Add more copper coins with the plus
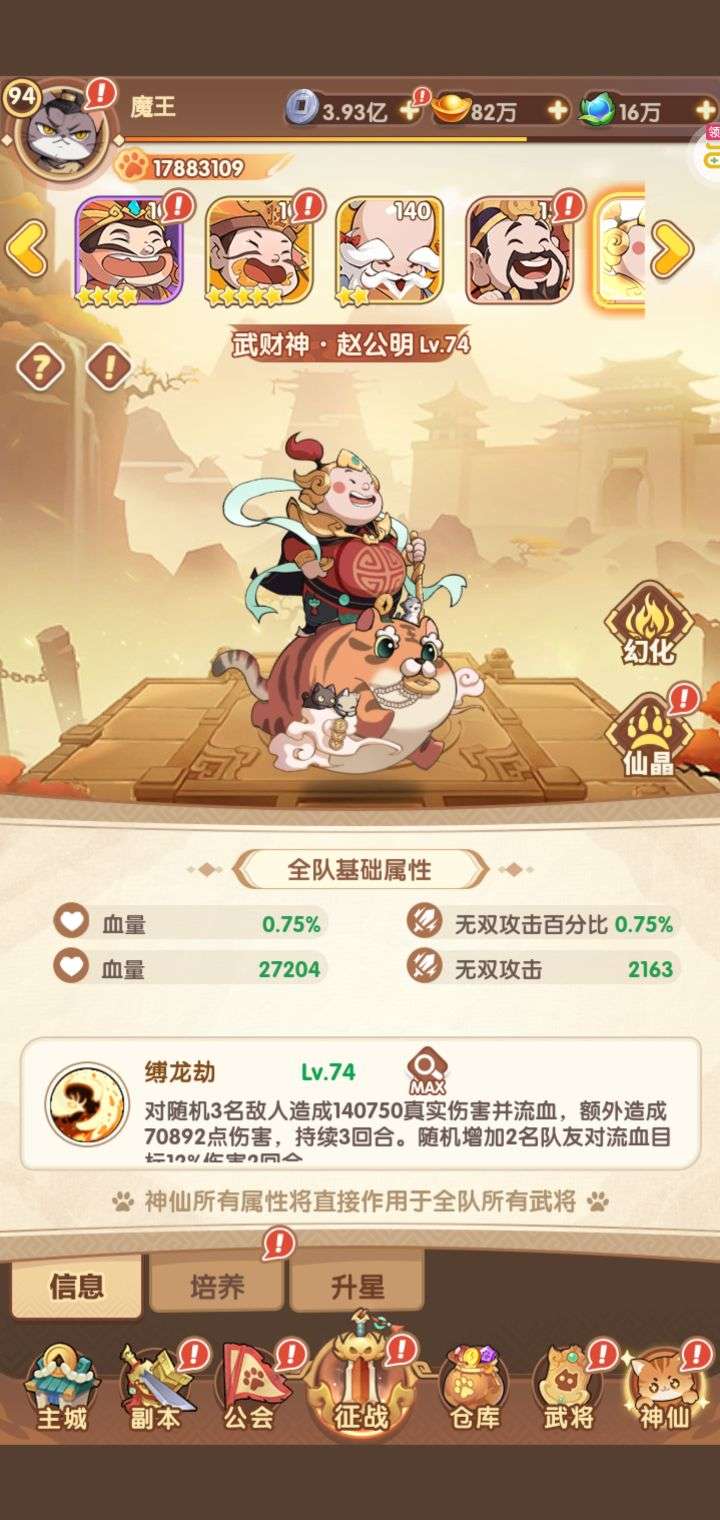Screen dimensions: 720x1520 (x=408, y=110)
